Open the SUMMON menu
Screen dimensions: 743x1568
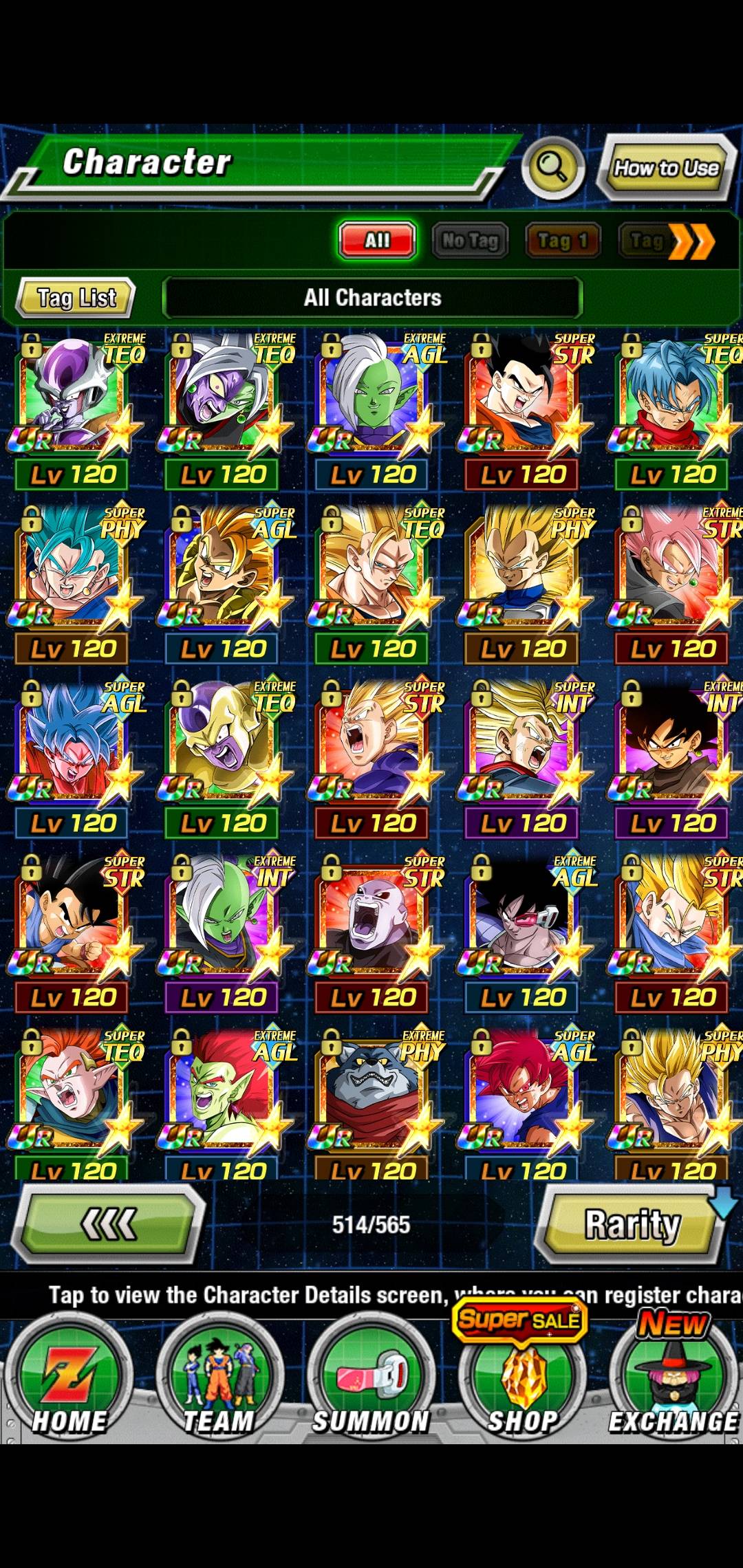tap(371, 1378)
